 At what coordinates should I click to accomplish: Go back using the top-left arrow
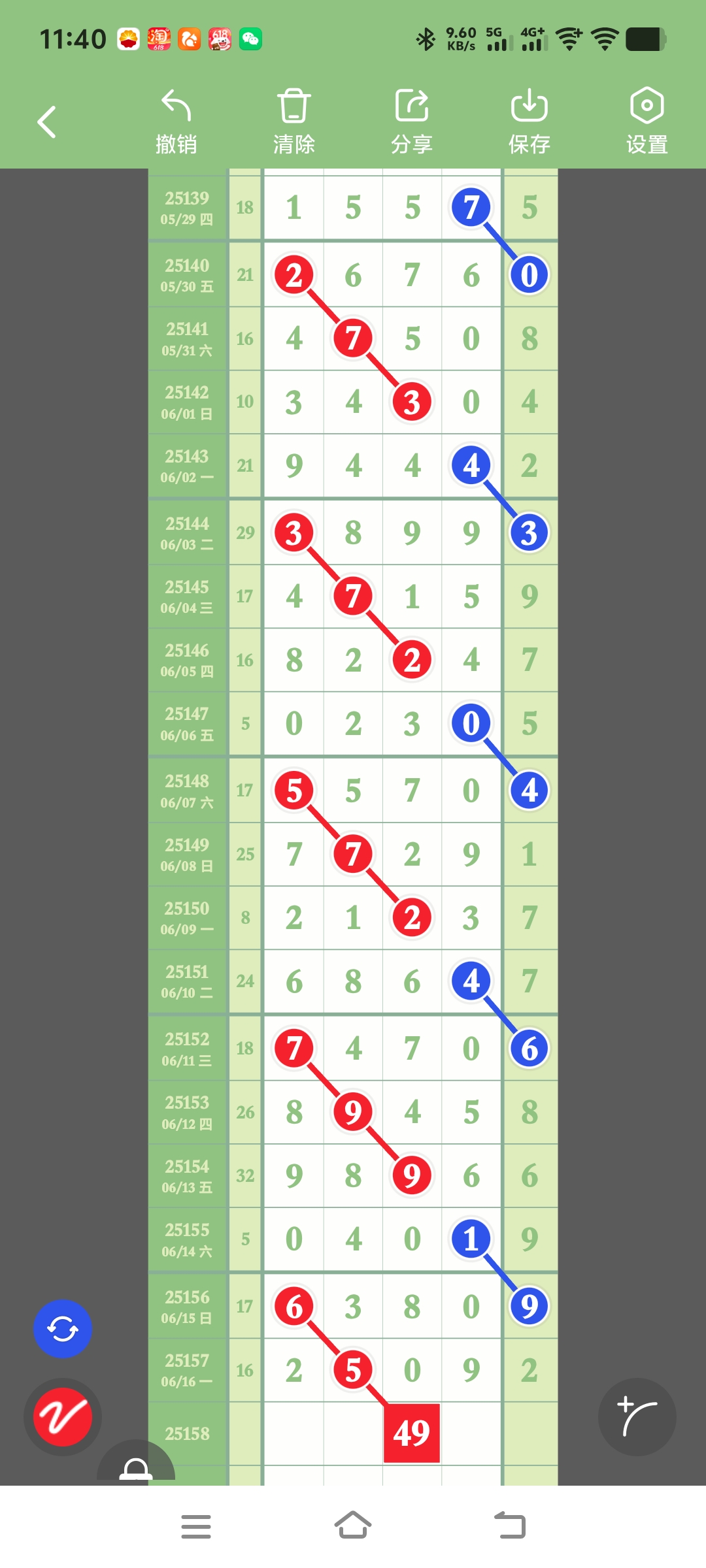tap(46, 122)
